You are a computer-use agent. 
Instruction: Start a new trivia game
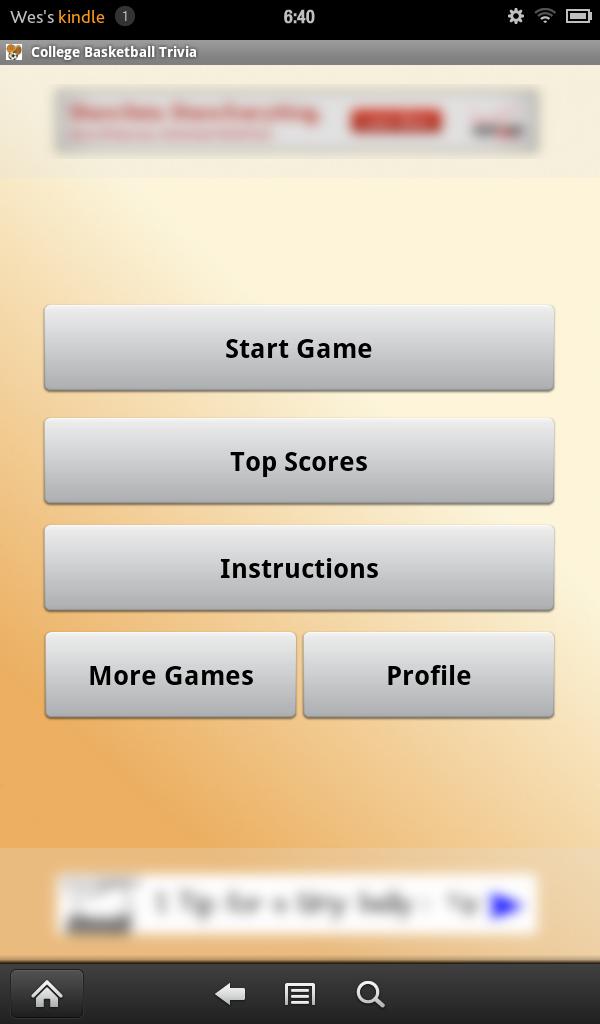tap(299, 348)
